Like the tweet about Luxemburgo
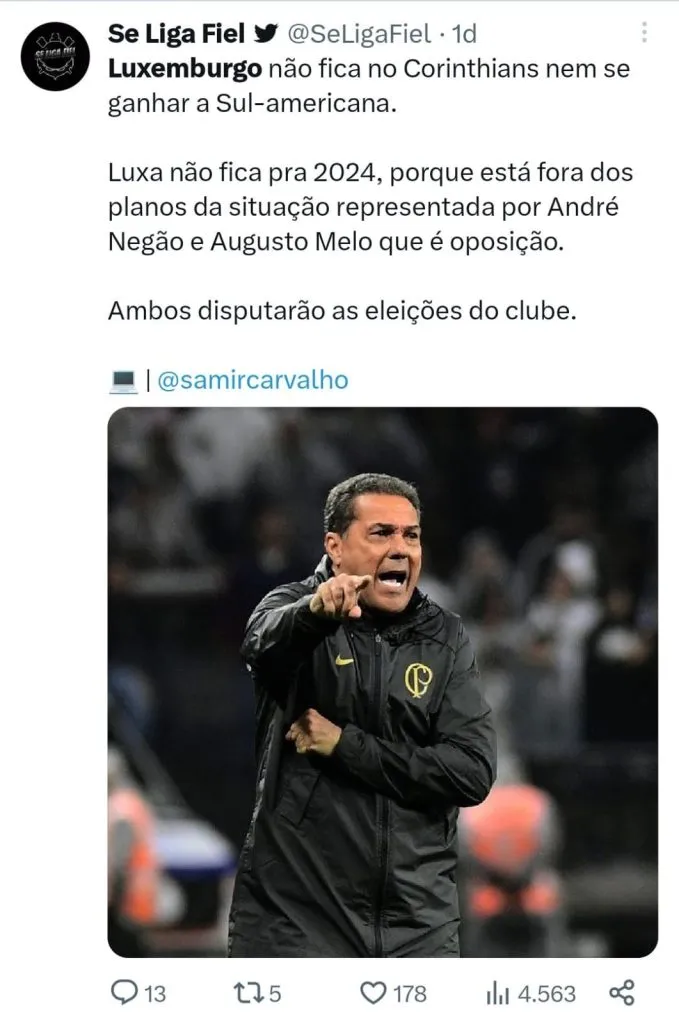Viewport: 679px width, 1024px height. tap(373, 992)
